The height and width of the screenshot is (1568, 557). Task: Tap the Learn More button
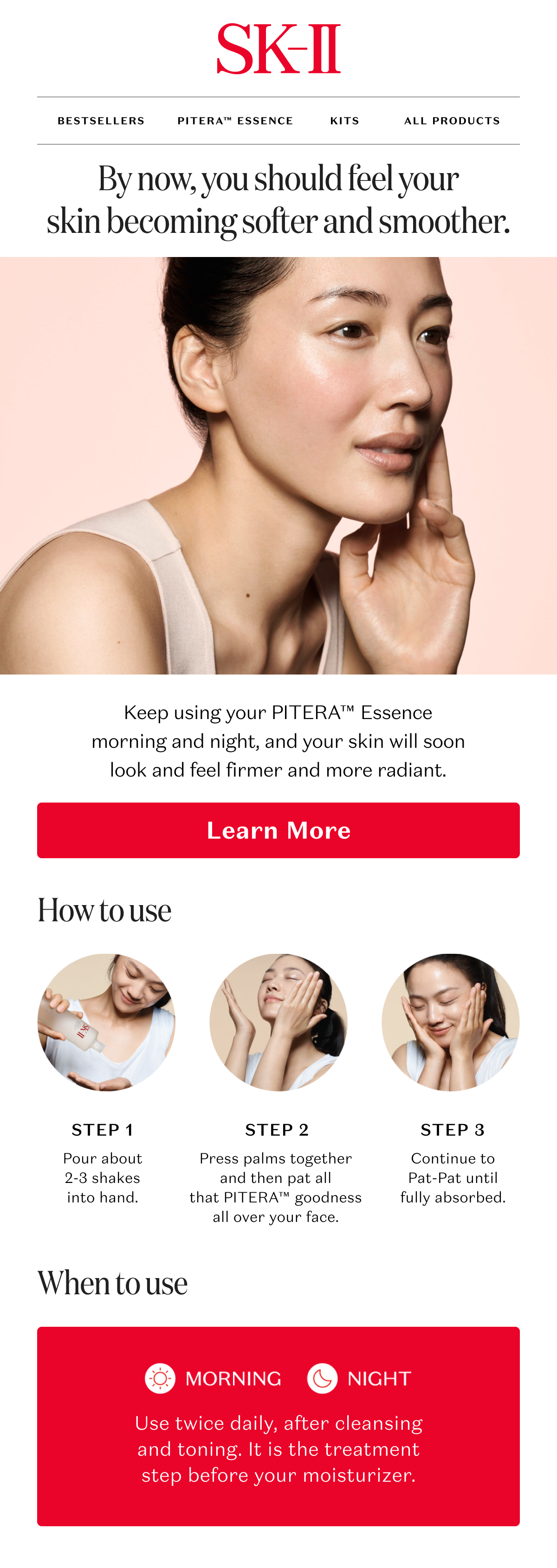[x=278, y=830]
